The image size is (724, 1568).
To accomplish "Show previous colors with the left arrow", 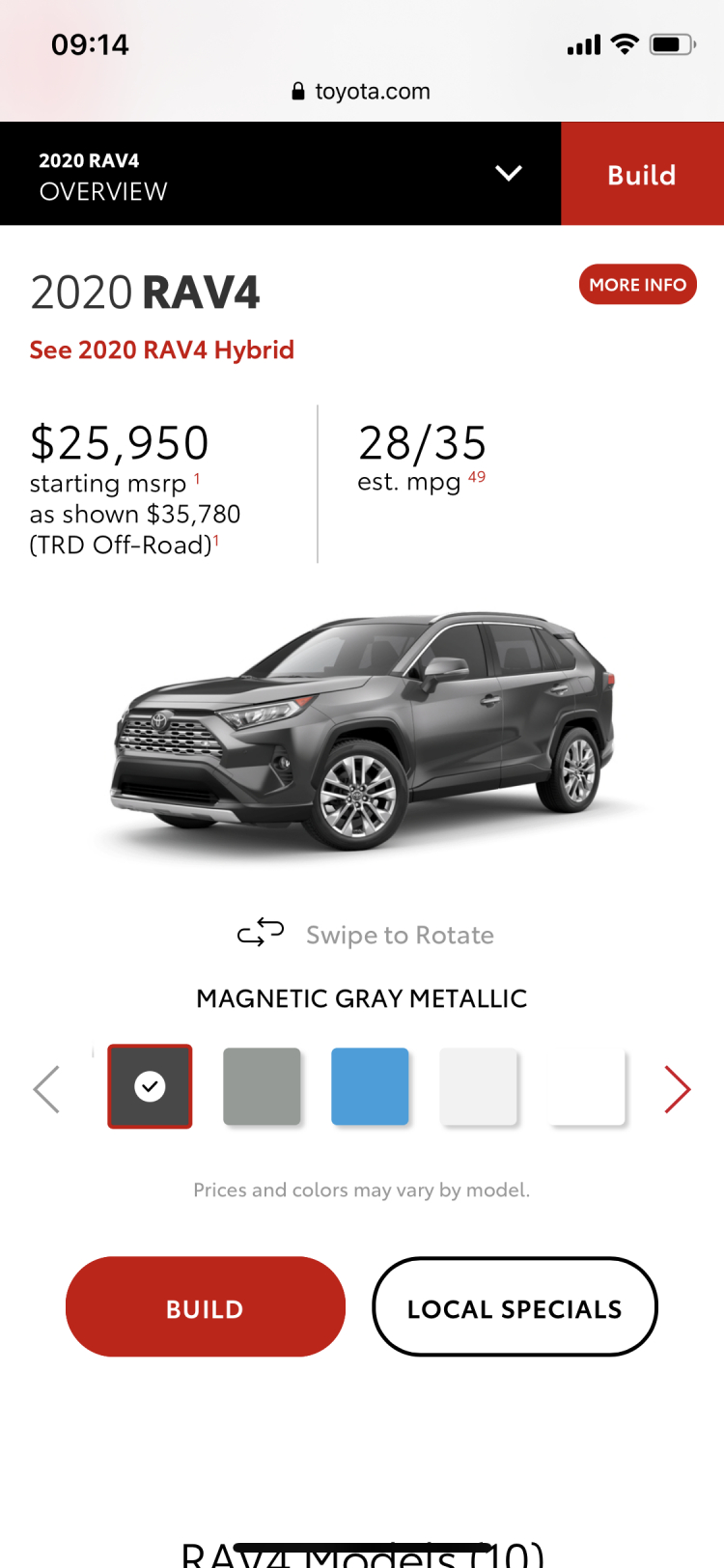I will [x=46, y=1089].
